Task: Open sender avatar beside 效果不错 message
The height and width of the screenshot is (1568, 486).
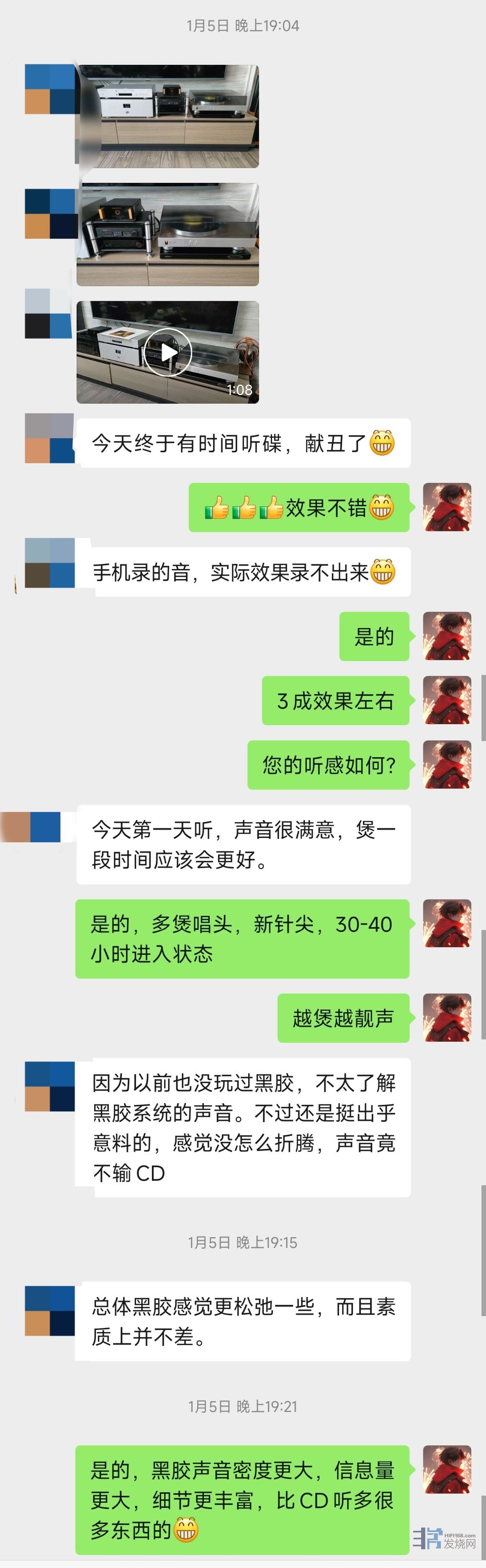Action: coord(447,507)
